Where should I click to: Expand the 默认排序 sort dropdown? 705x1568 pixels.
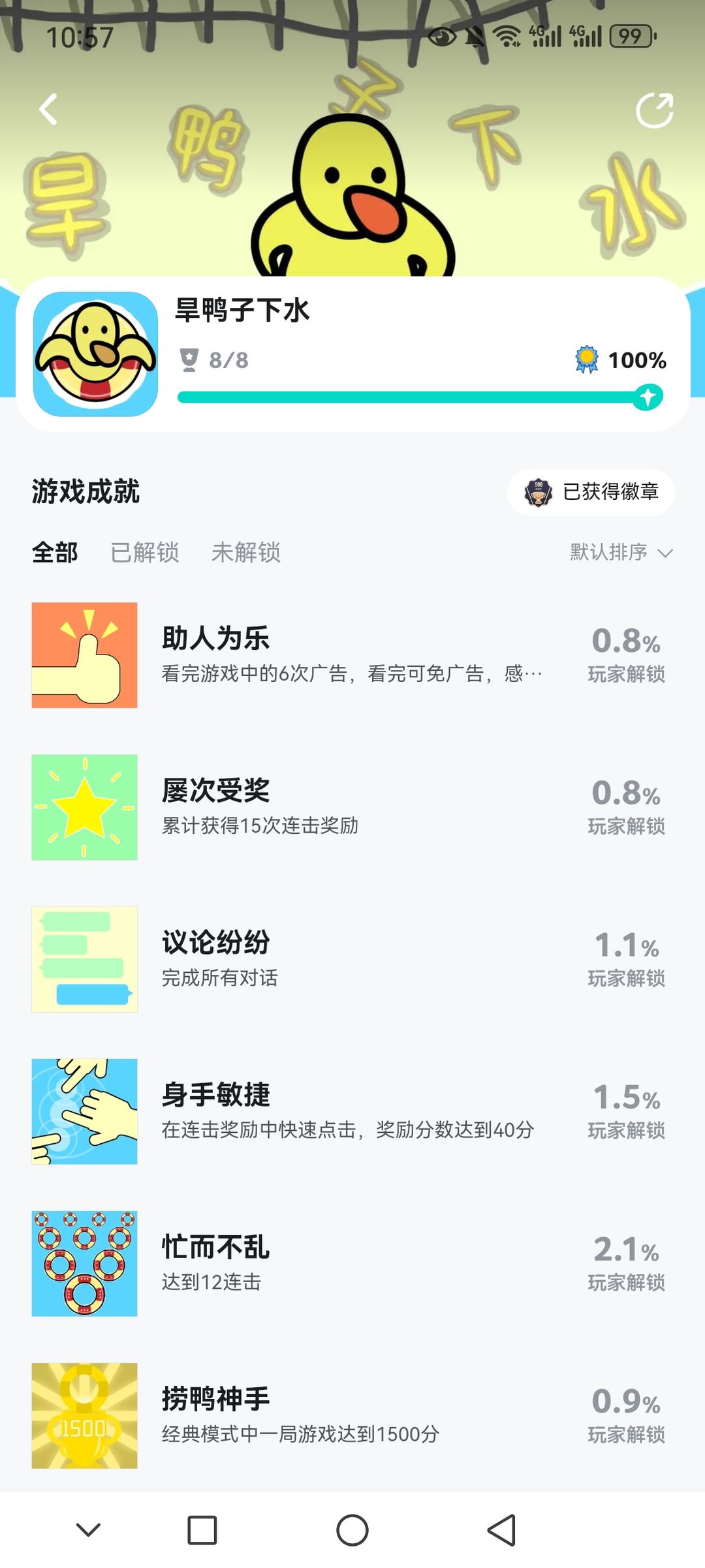(620, 553)
